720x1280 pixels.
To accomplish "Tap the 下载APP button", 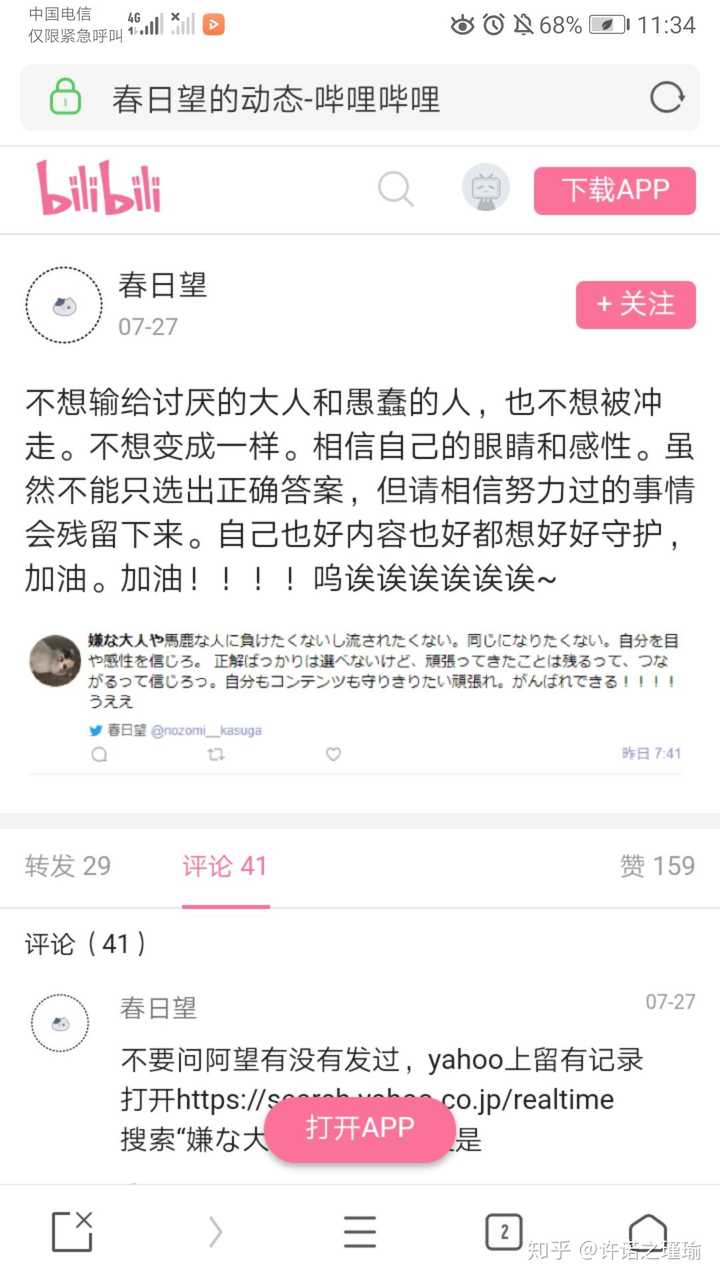I will coord(614,190).
